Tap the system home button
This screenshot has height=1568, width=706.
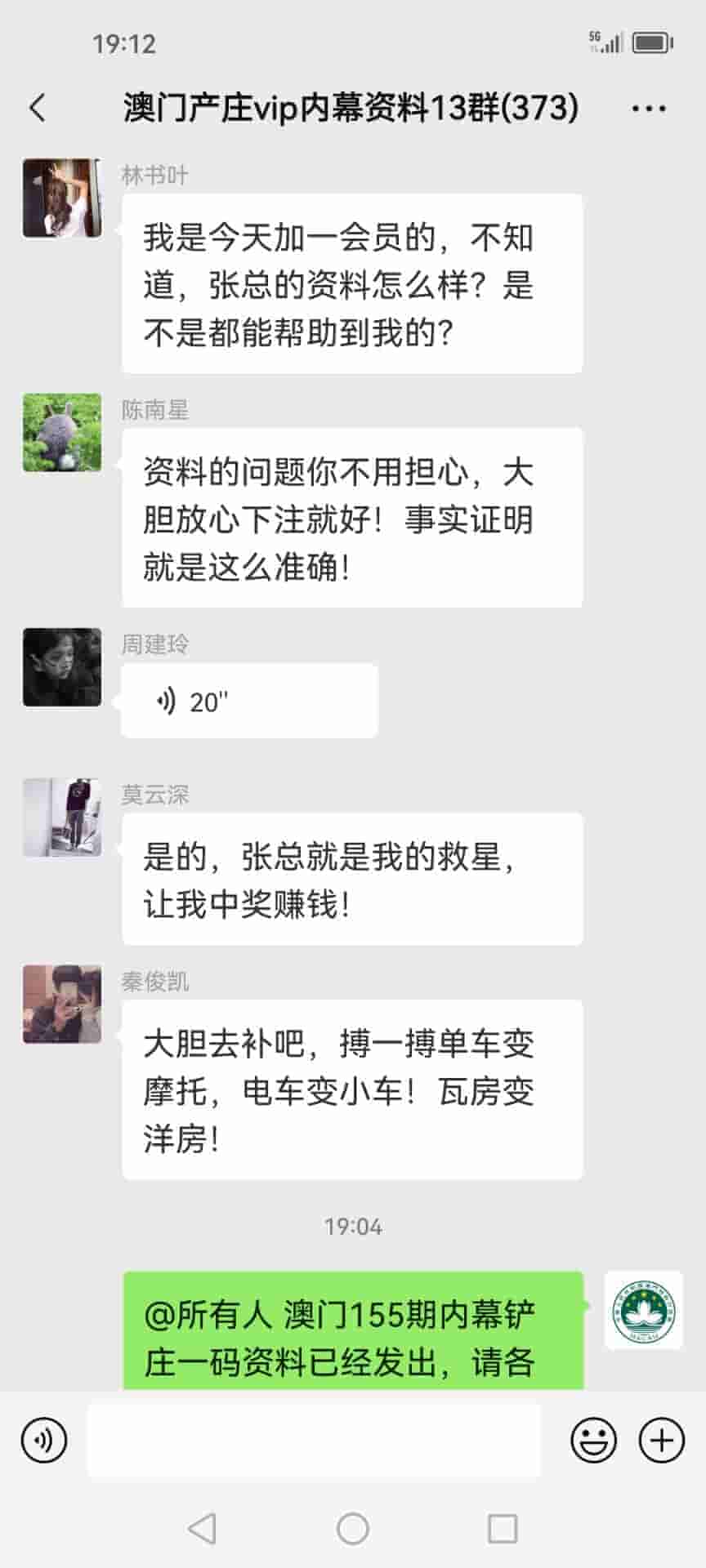point(353,1529)
